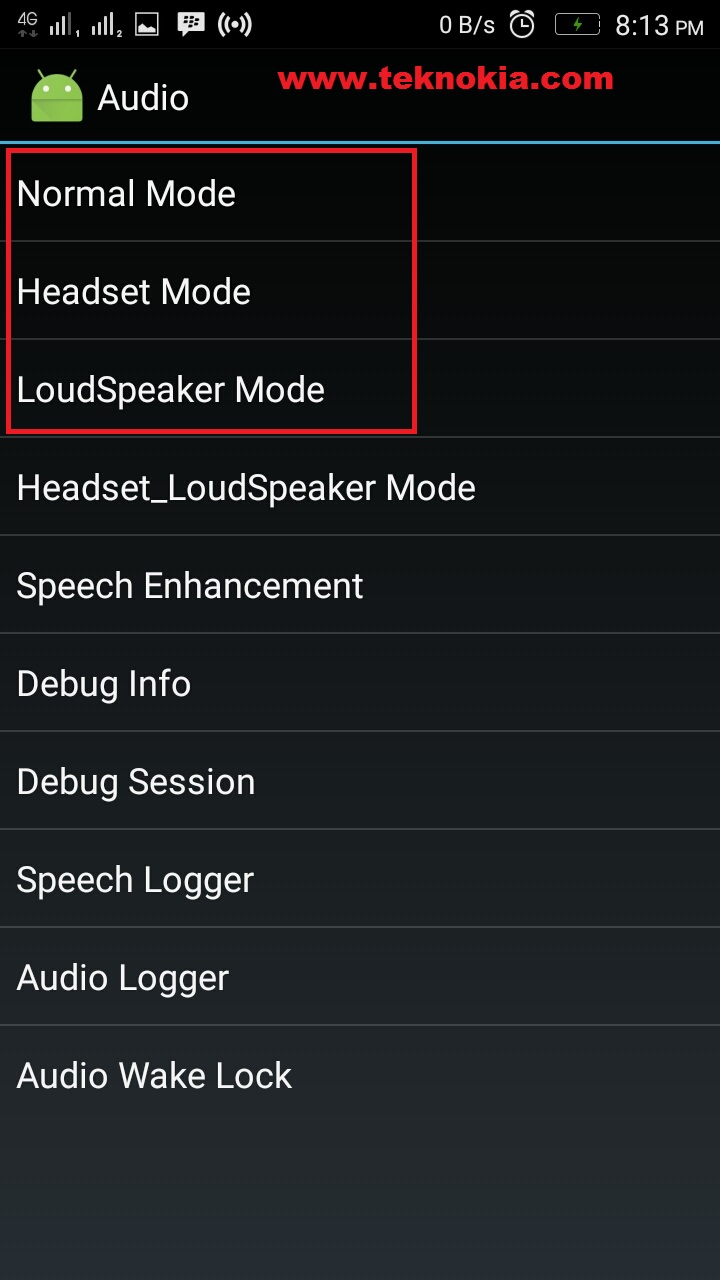The width and height of the screenshot is (720, 1280).
Task: Open Audio Wake Lock
Action: [155, 1075]
